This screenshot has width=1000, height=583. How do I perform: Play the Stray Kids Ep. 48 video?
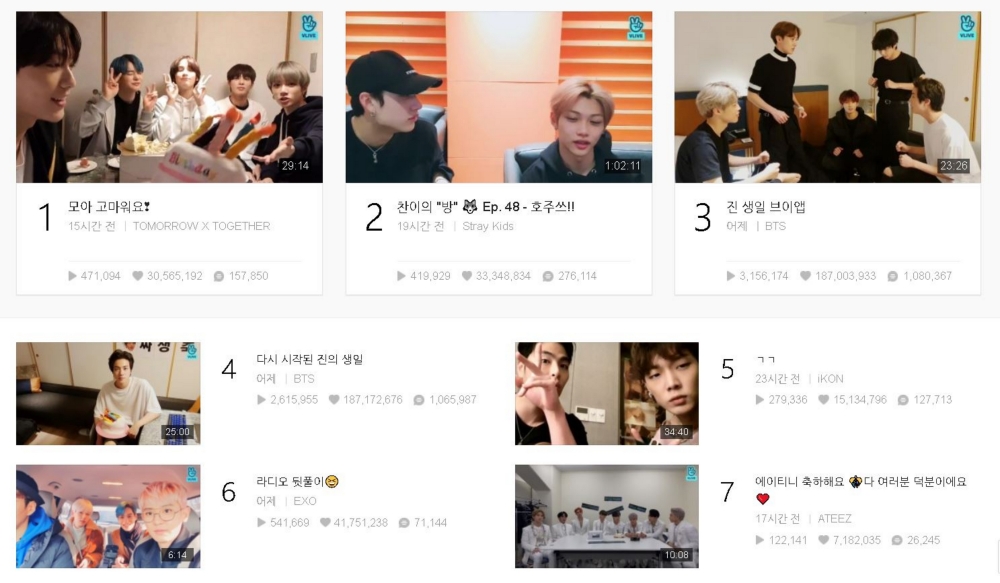click(x=498, y=97)
